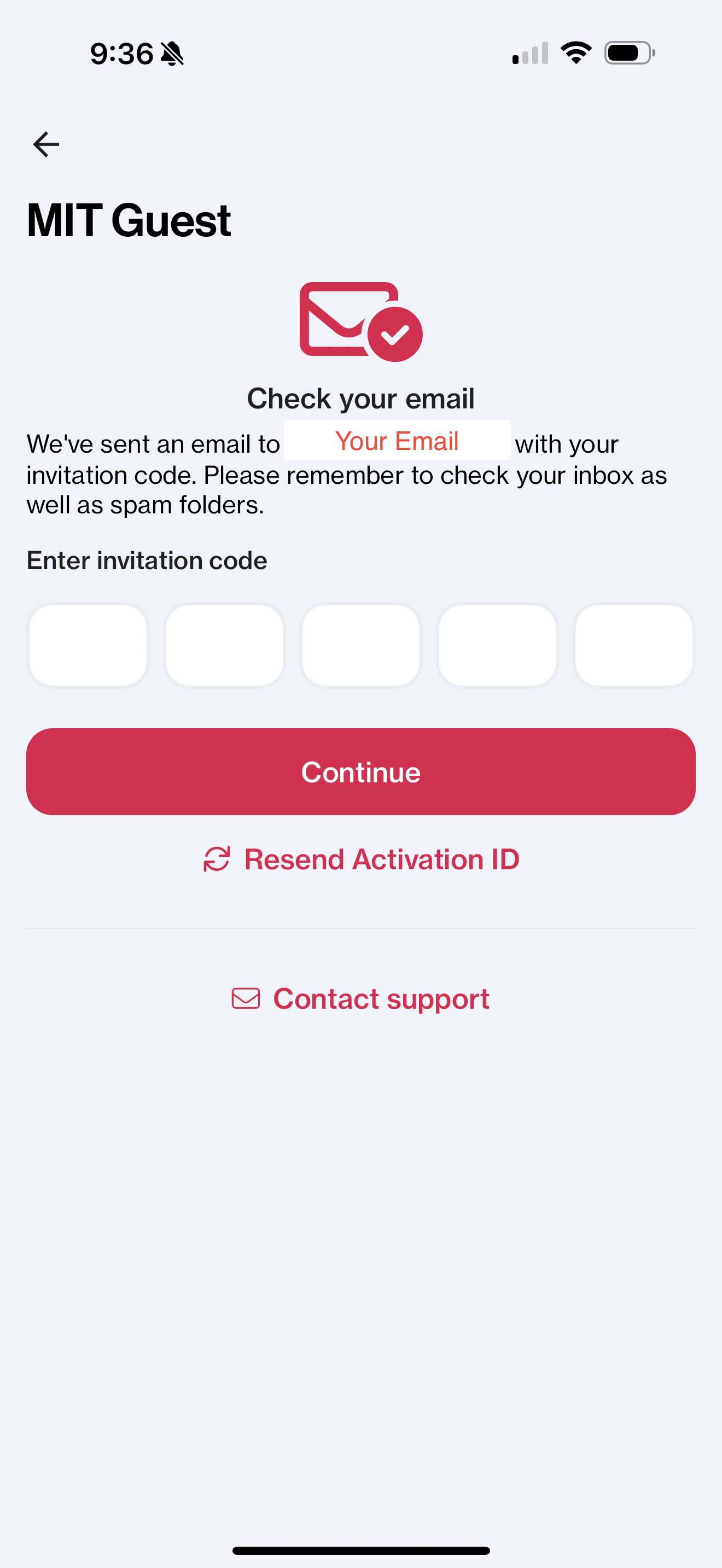
Task: Tap the first invitation code box
Action: click(88, 645)
